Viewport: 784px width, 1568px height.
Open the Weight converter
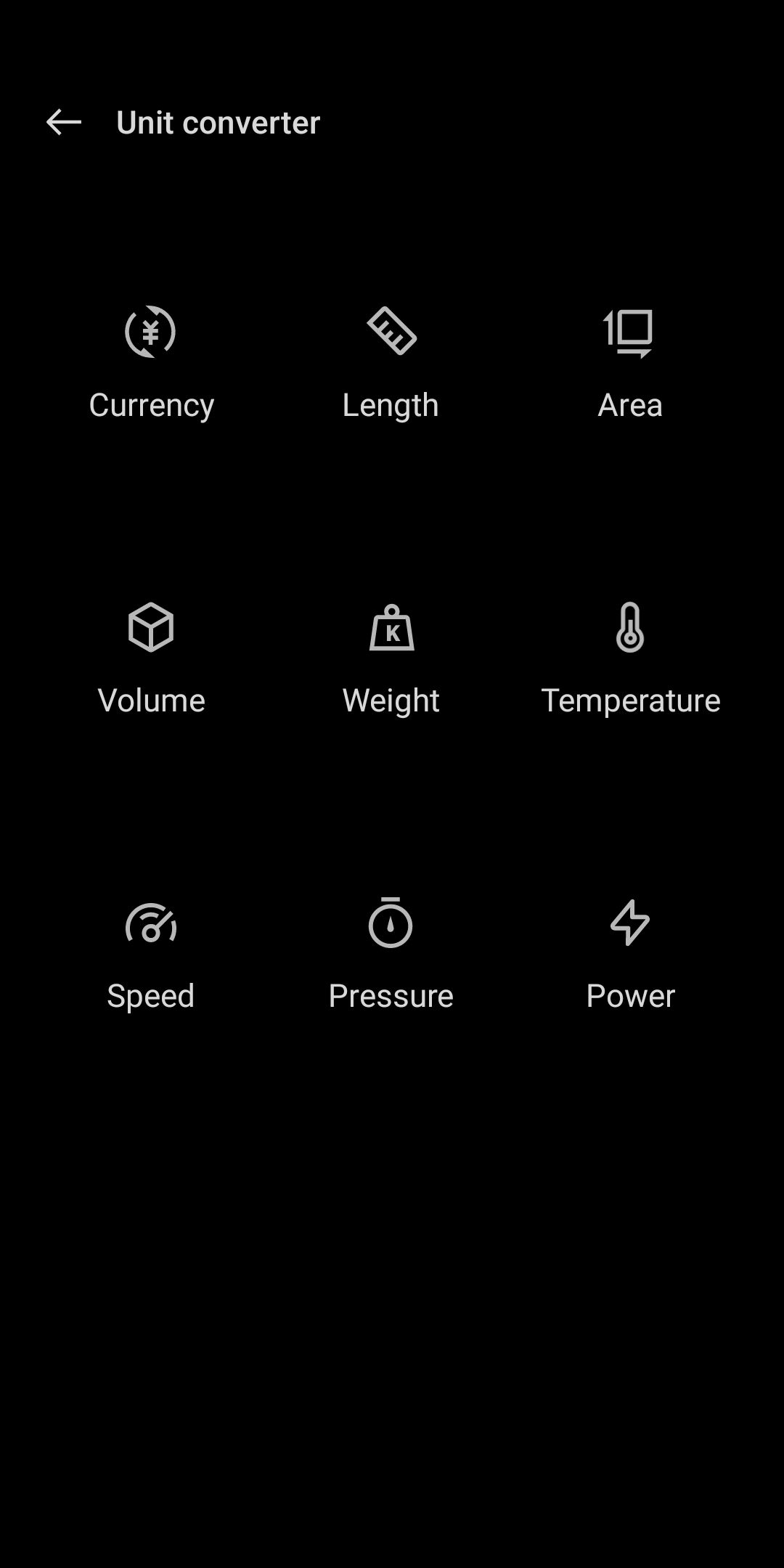391,658
